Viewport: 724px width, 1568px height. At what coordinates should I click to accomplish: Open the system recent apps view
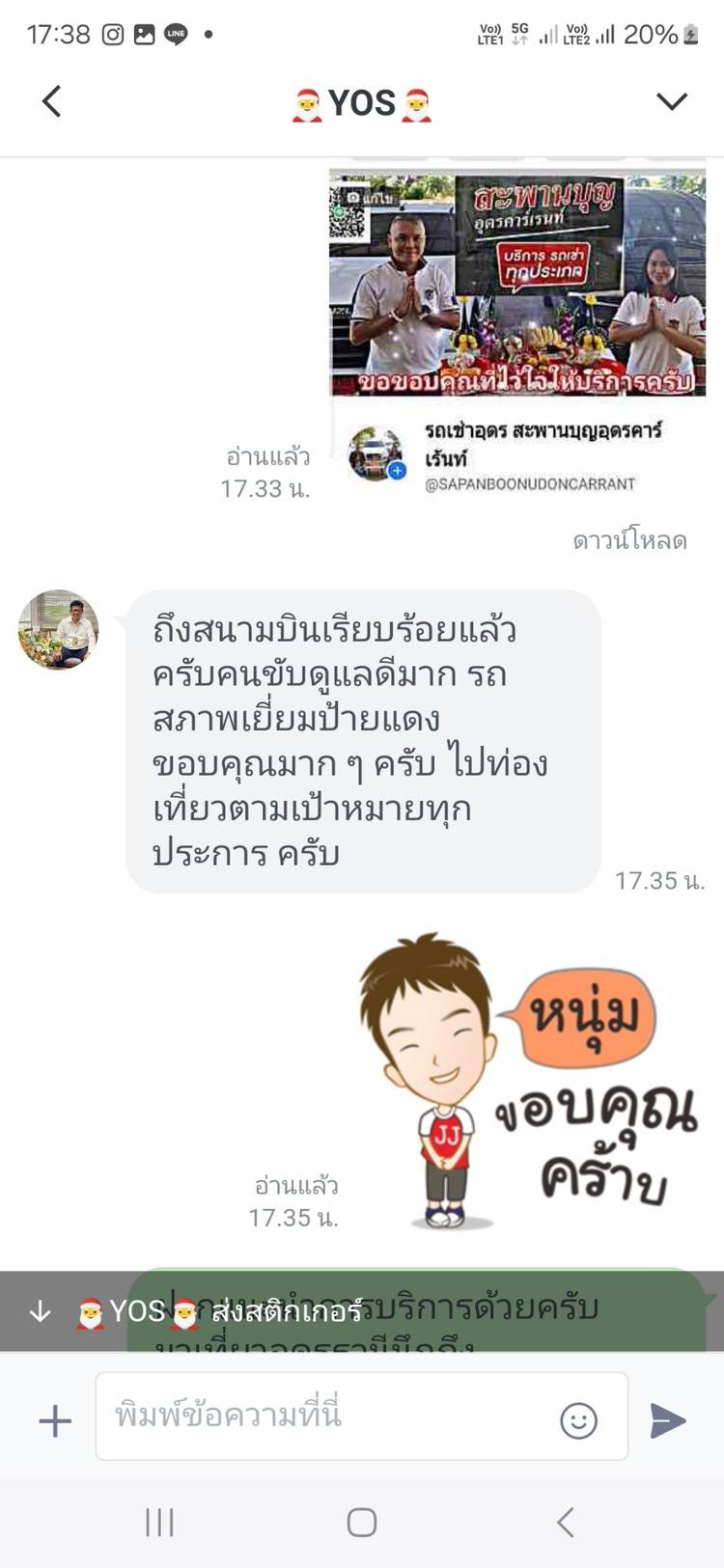(159, 1523)
